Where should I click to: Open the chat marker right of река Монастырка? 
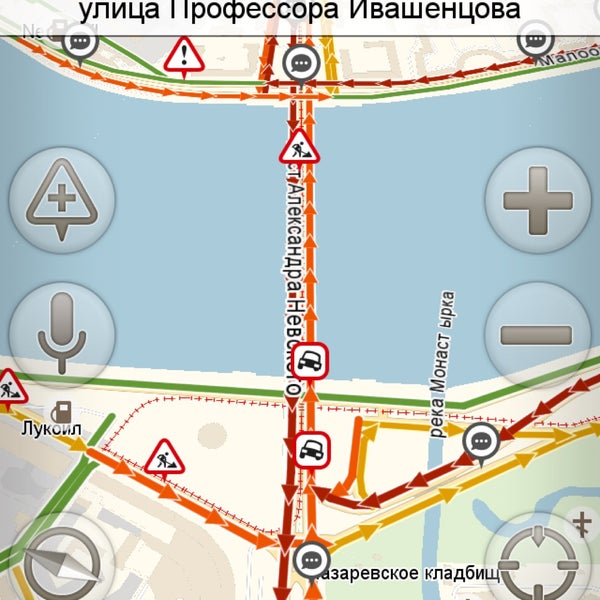[x=481, y=440]
